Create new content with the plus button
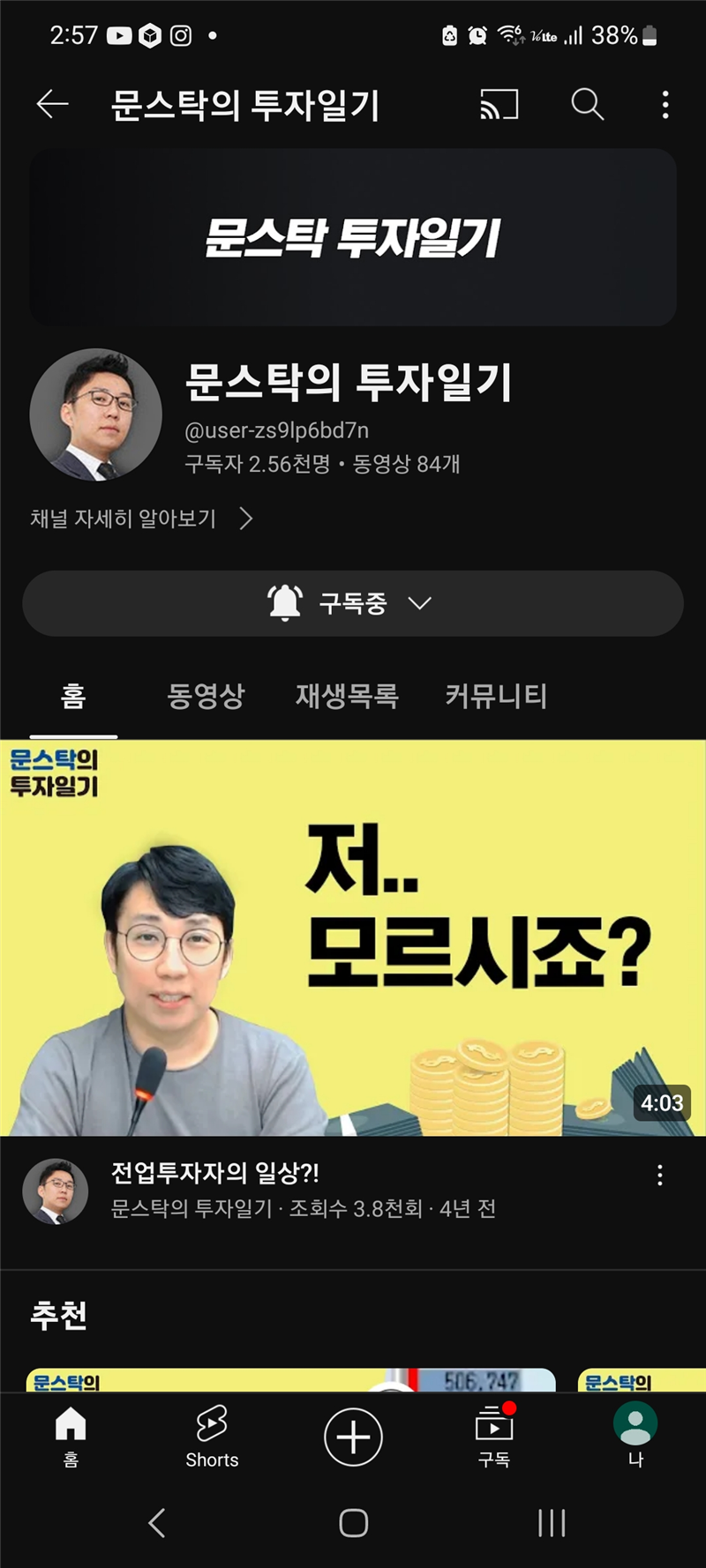The image size is (706, 1568). pyautogui.click(x=353, y=1437)
